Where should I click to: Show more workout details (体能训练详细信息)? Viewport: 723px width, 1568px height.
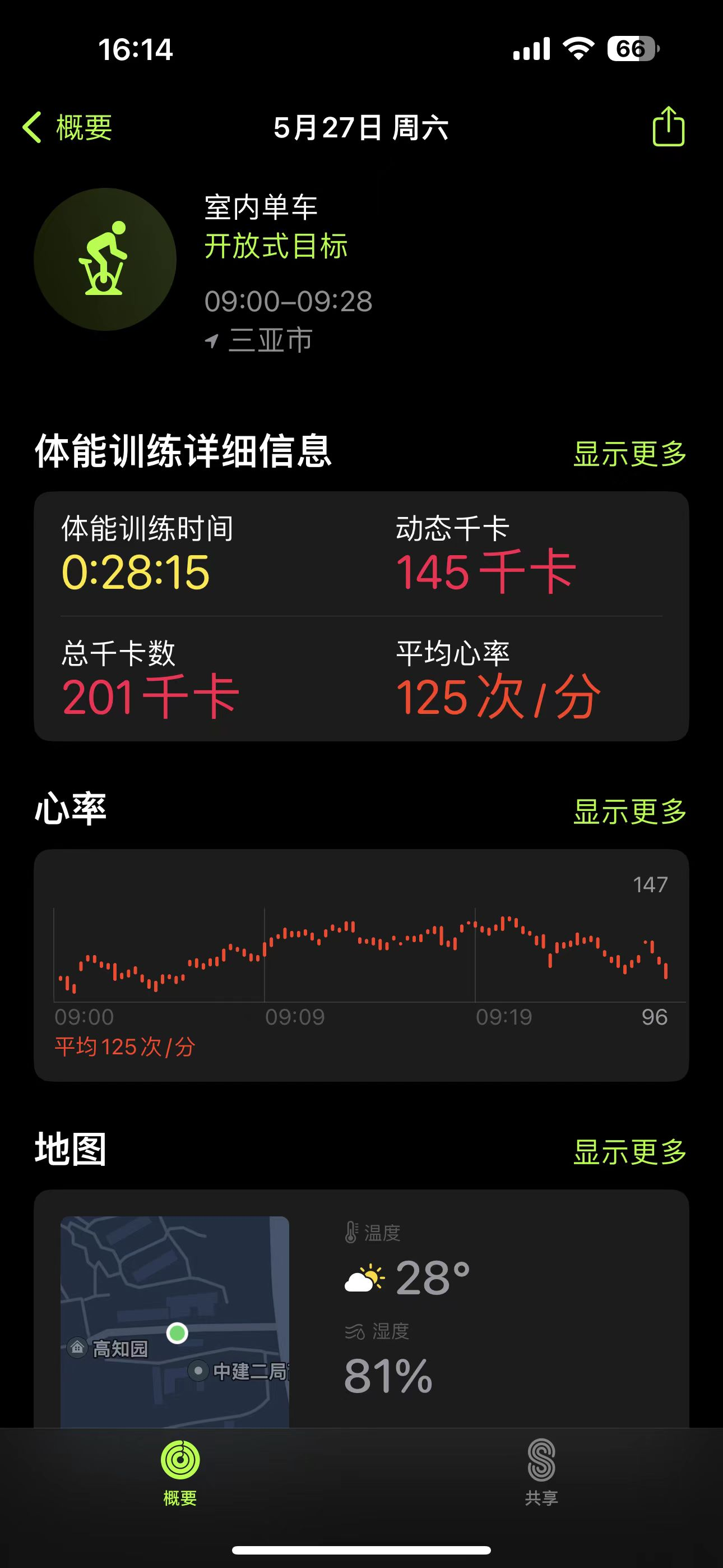pyautogui.click(x=629, y=454)
